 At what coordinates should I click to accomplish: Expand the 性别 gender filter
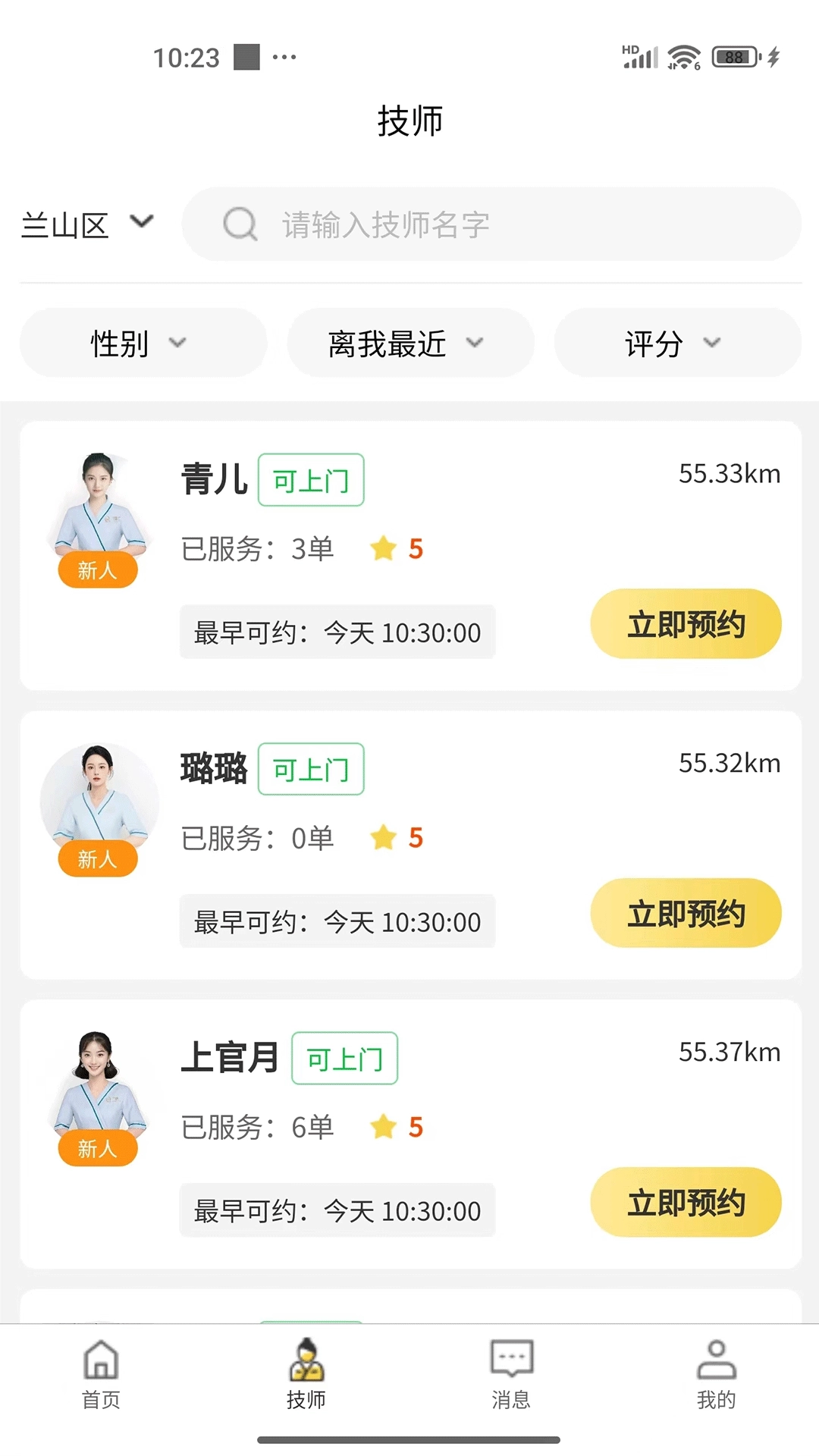(143, 343)
